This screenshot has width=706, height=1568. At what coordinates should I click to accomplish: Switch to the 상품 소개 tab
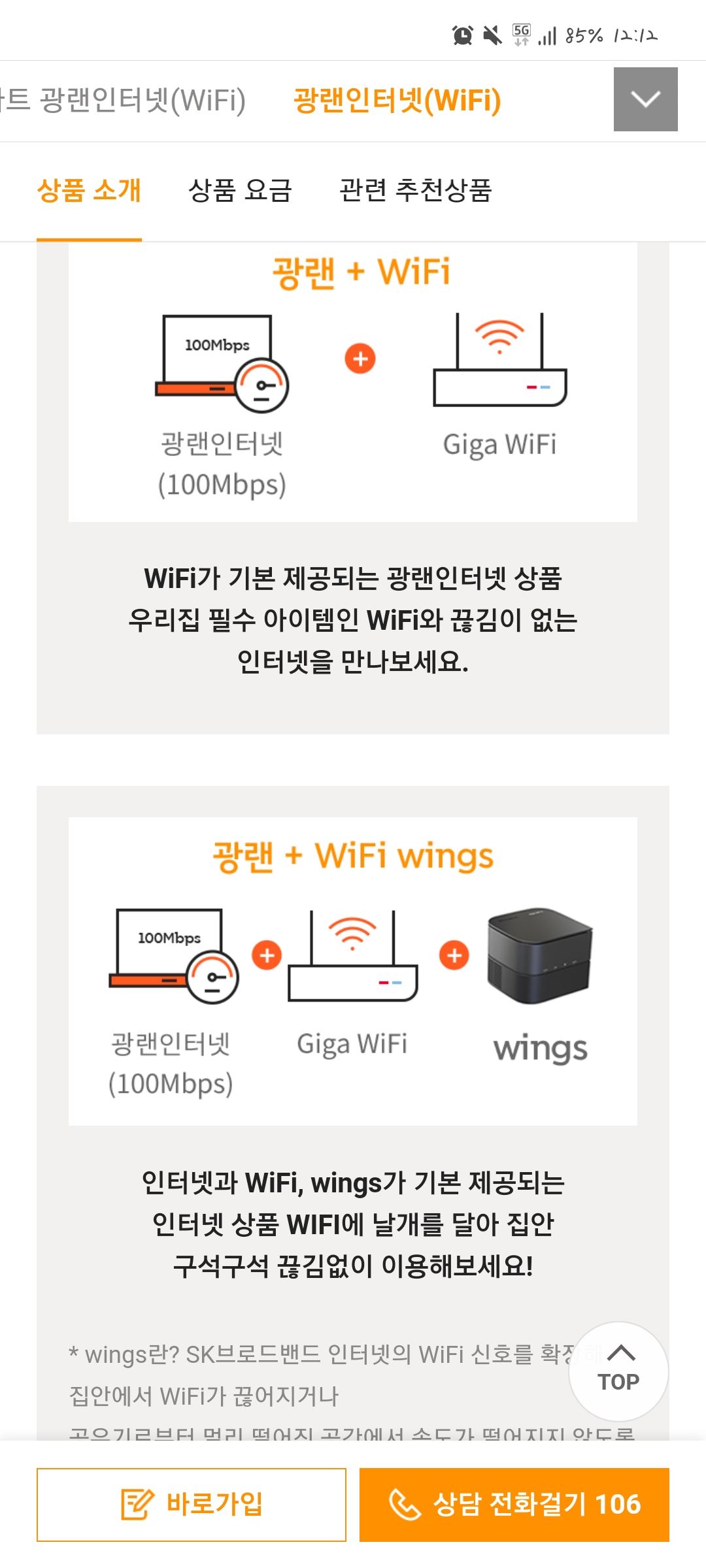pyautogui.click(x=89, y=191)
